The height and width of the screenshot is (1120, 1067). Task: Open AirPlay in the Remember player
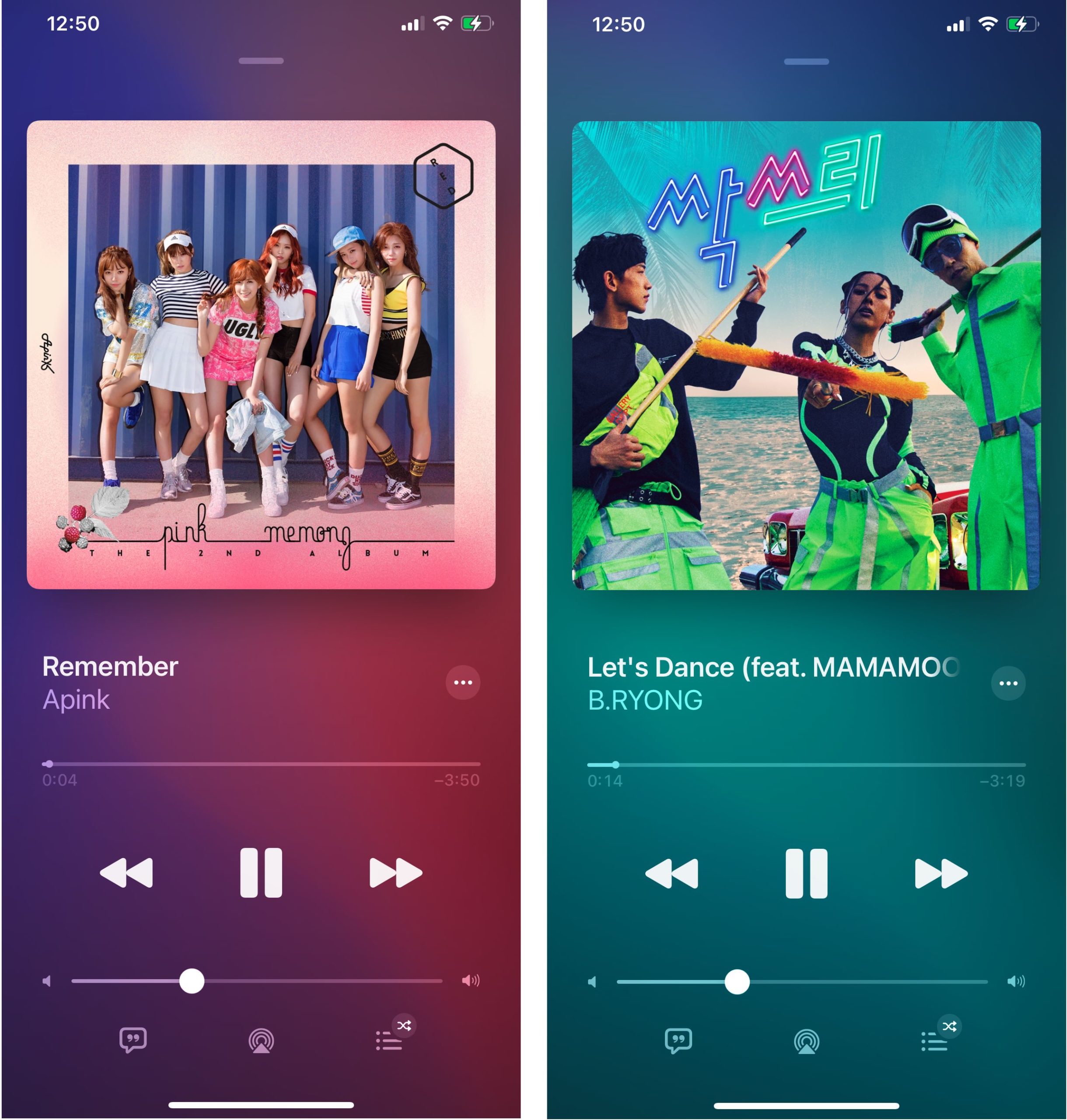261,1041
